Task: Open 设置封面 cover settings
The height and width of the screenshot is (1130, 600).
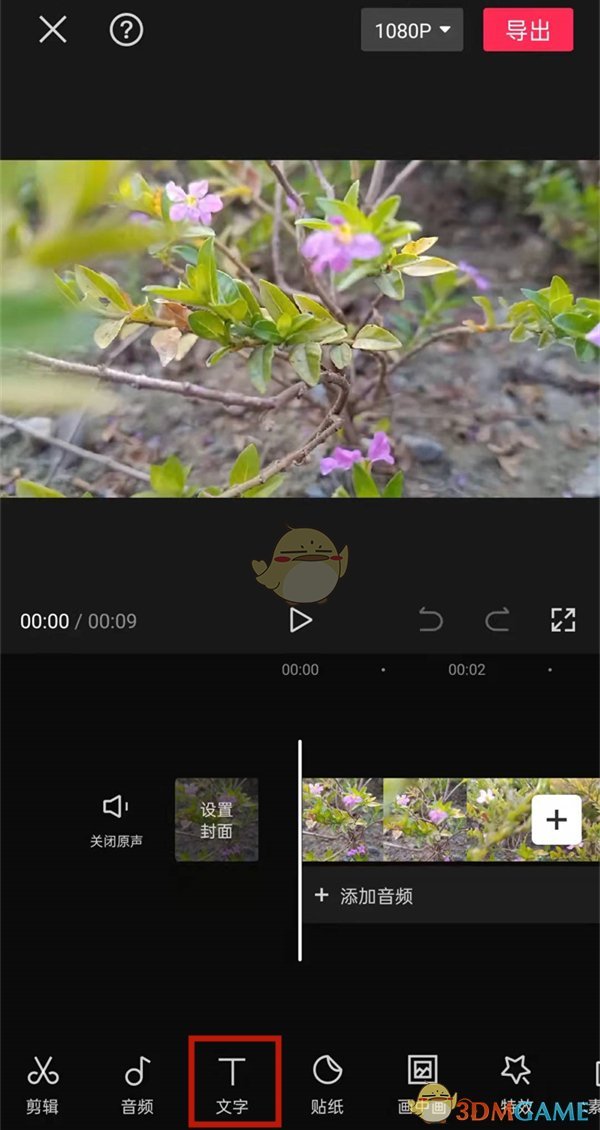Action: click(216, 820)
